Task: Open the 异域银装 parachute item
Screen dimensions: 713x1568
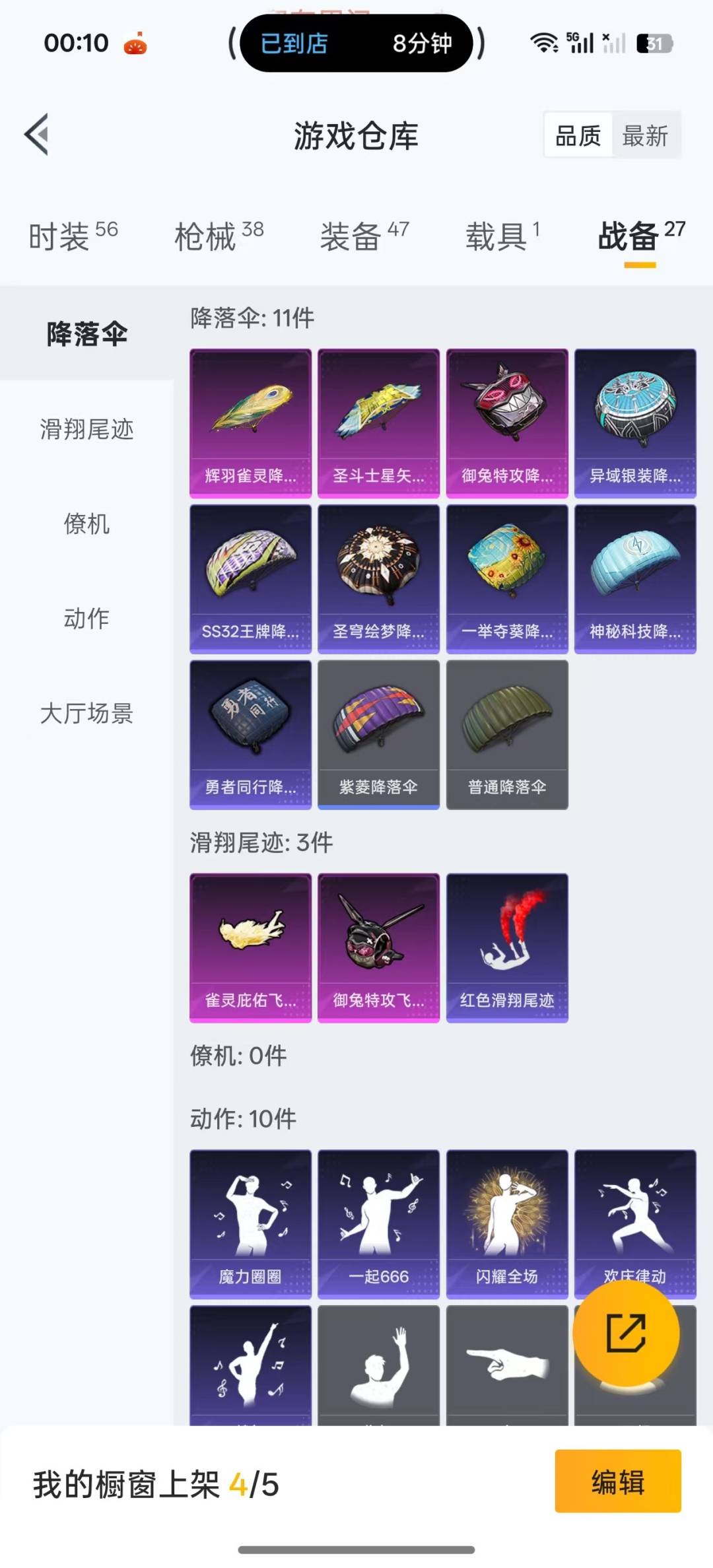Action: click(635, 423)
